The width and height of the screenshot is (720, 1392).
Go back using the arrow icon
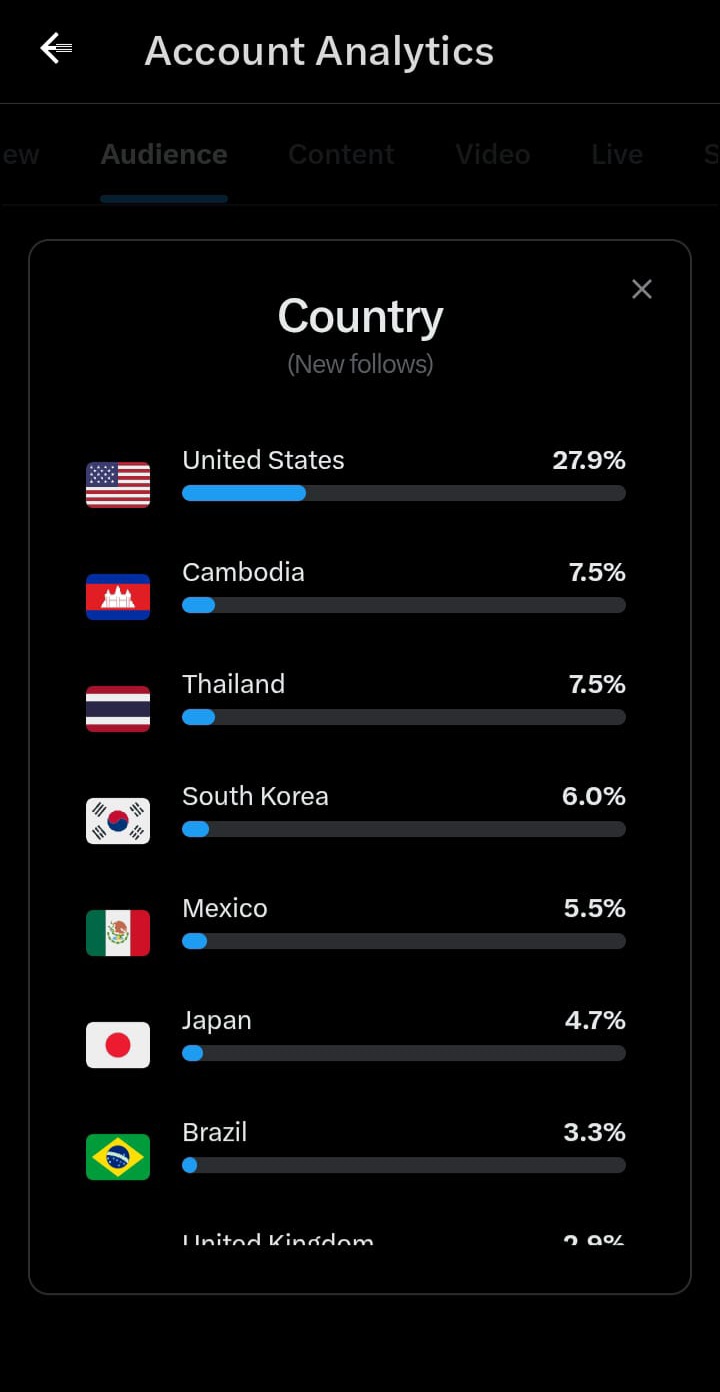pos(56,48)
